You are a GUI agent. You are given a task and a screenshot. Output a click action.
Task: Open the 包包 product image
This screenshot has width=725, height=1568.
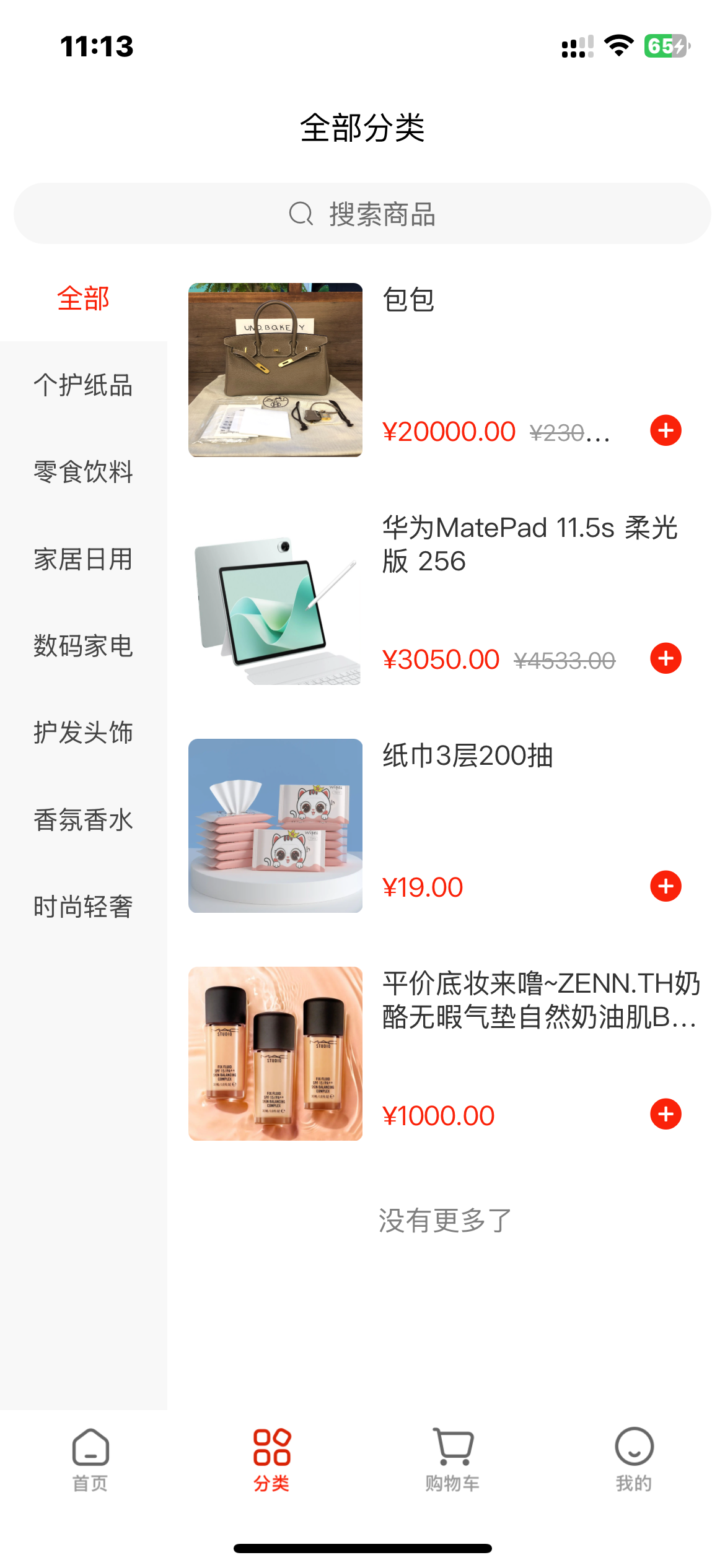[x=275, y=370]
